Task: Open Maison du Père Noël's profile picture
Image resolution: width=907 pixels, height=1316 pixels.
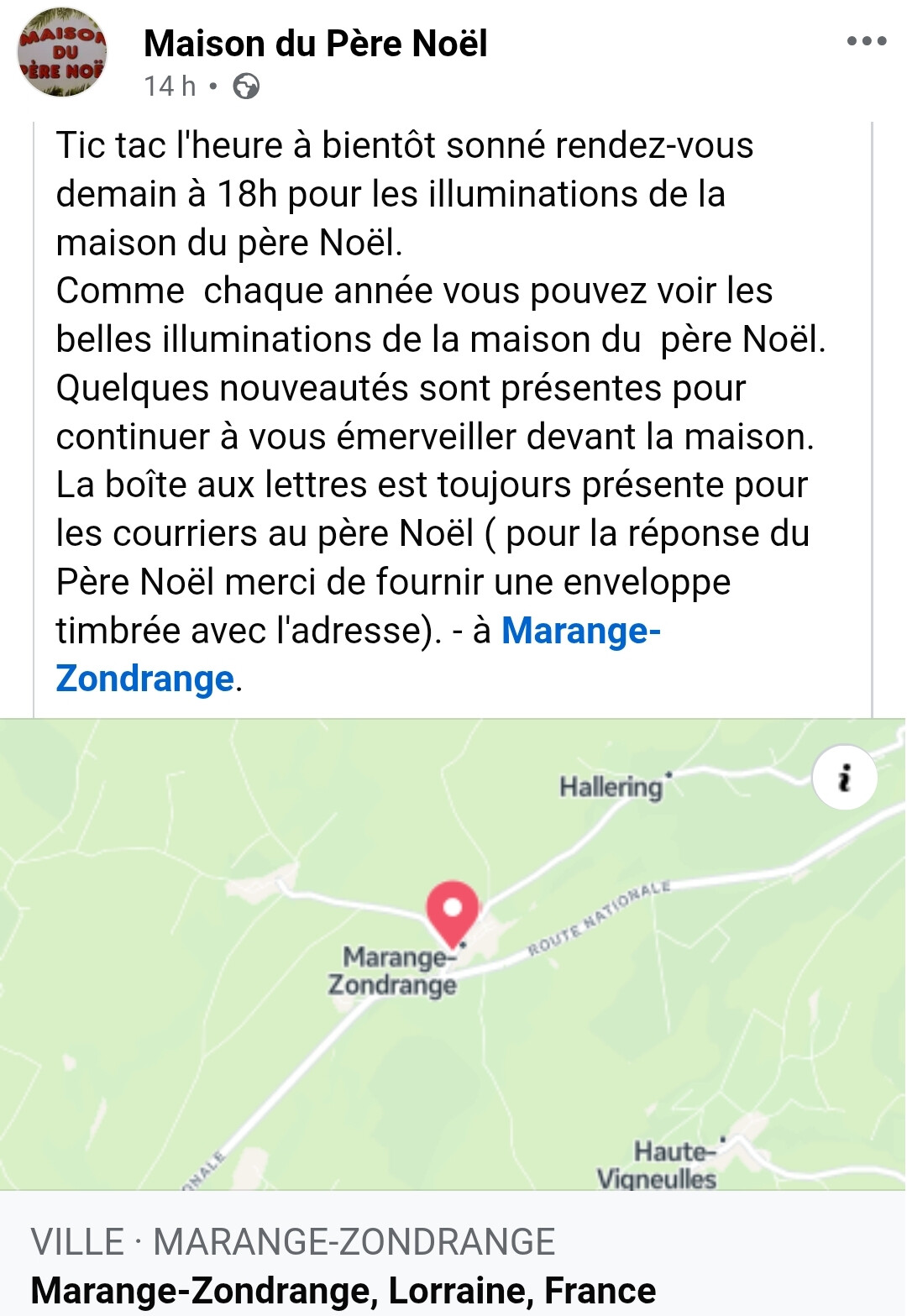Action: 62,53
